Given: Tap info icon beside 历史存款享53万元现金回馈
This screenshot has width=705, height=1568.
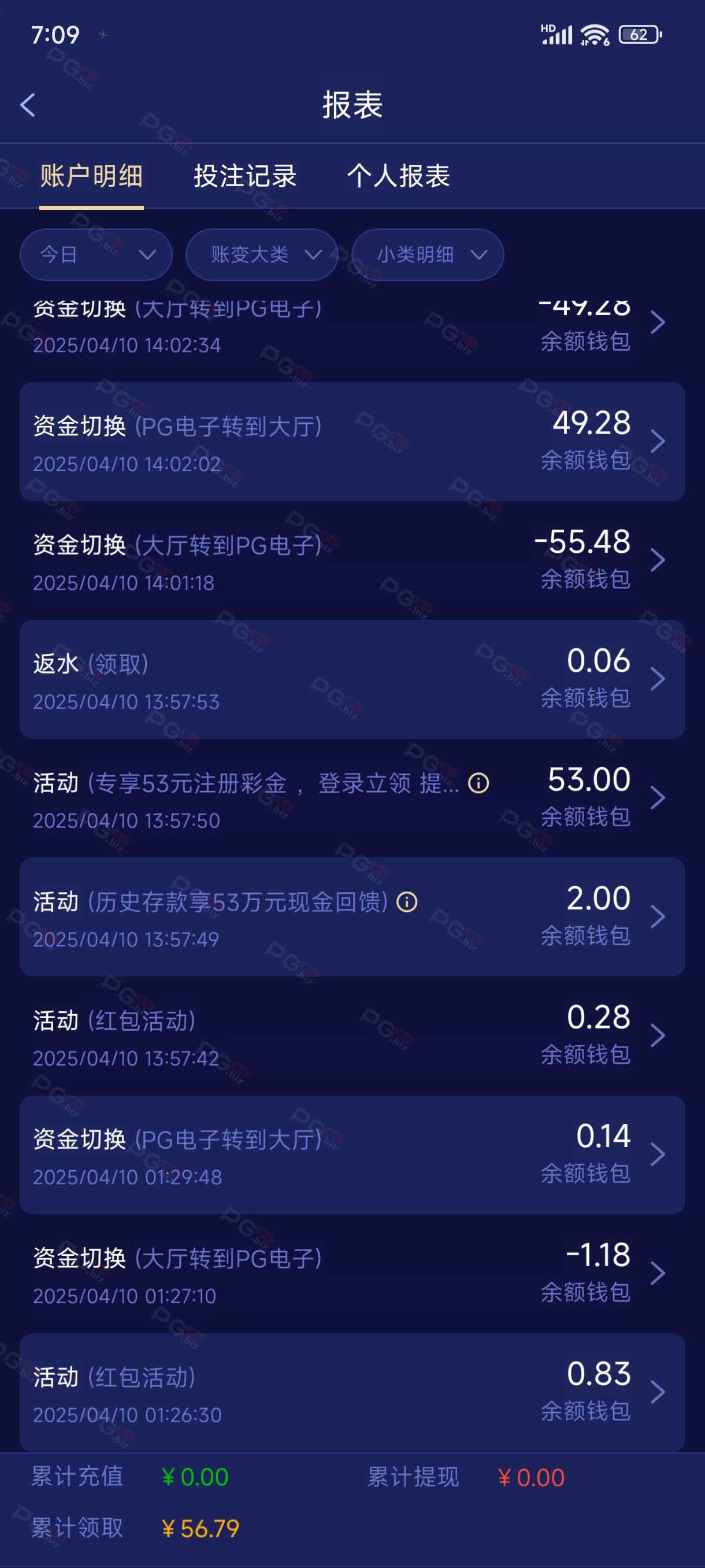Looking at the screenshot, I should click(407, 901).
